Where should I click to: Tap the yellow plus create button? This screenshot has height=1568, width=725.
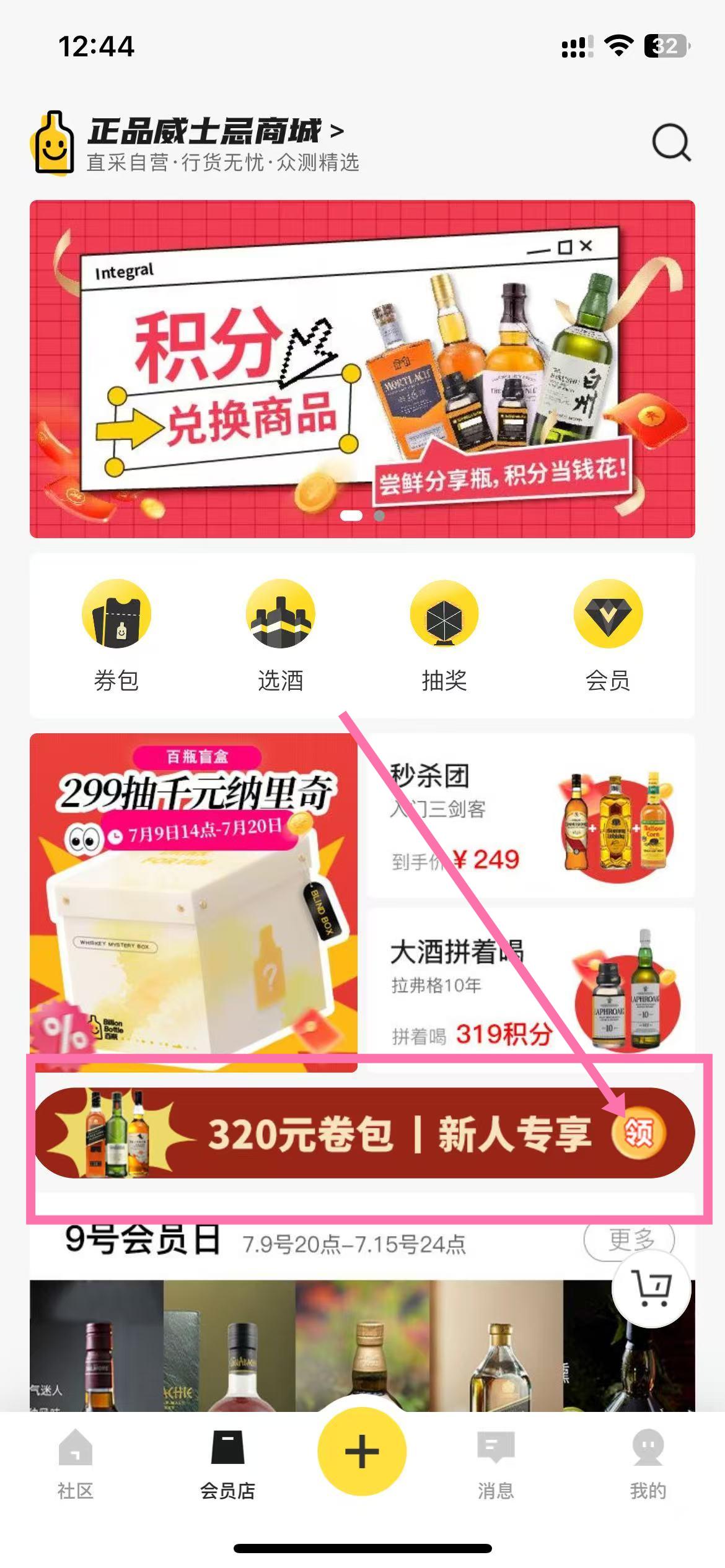(x=362, y=1452)
